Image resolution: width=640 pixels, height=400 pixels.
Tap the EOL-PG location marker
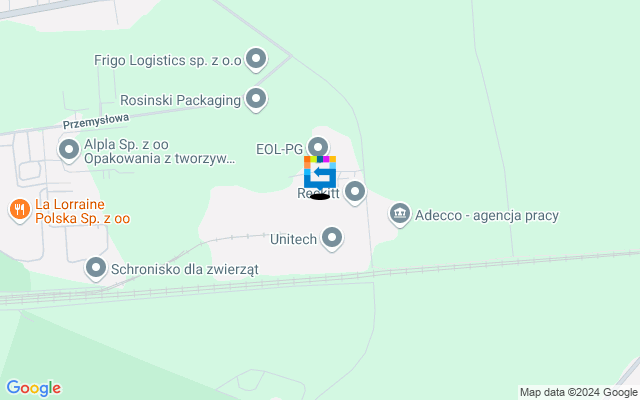(318, 148)
